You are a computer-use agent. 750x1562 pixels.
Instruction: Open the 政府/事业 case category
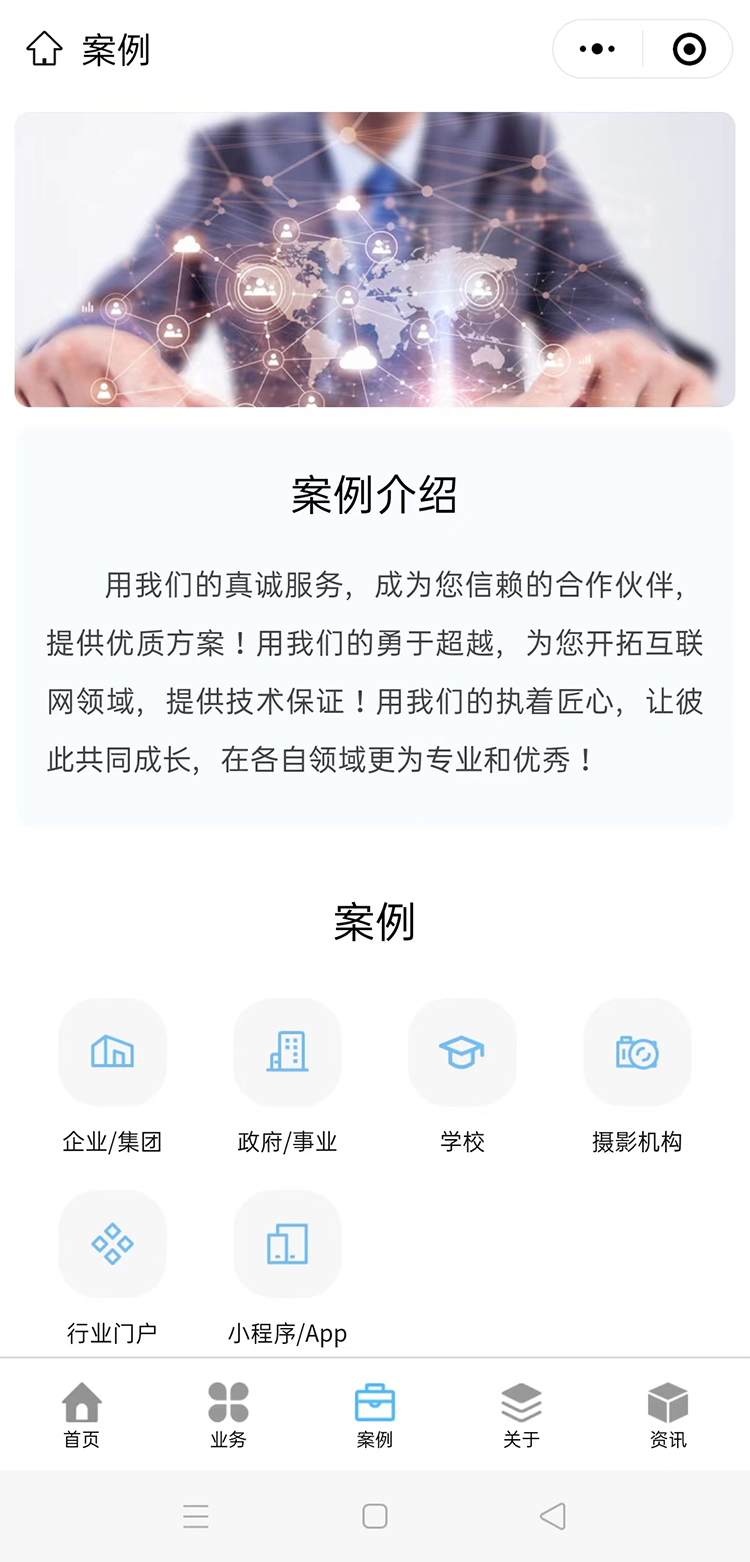tap(287, 1052)
